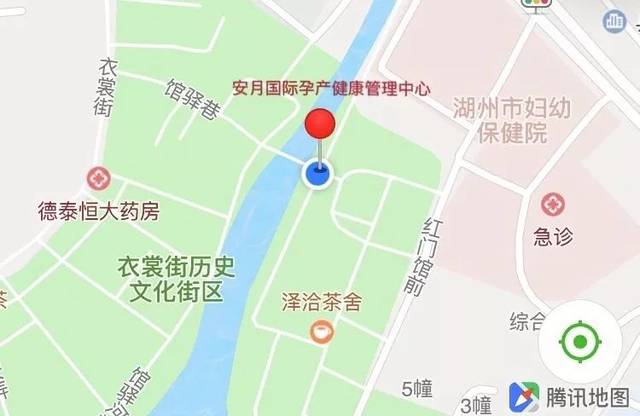Screen dimensions: 640x416
Task: Tap the red location pin
Action: (319, 127)
